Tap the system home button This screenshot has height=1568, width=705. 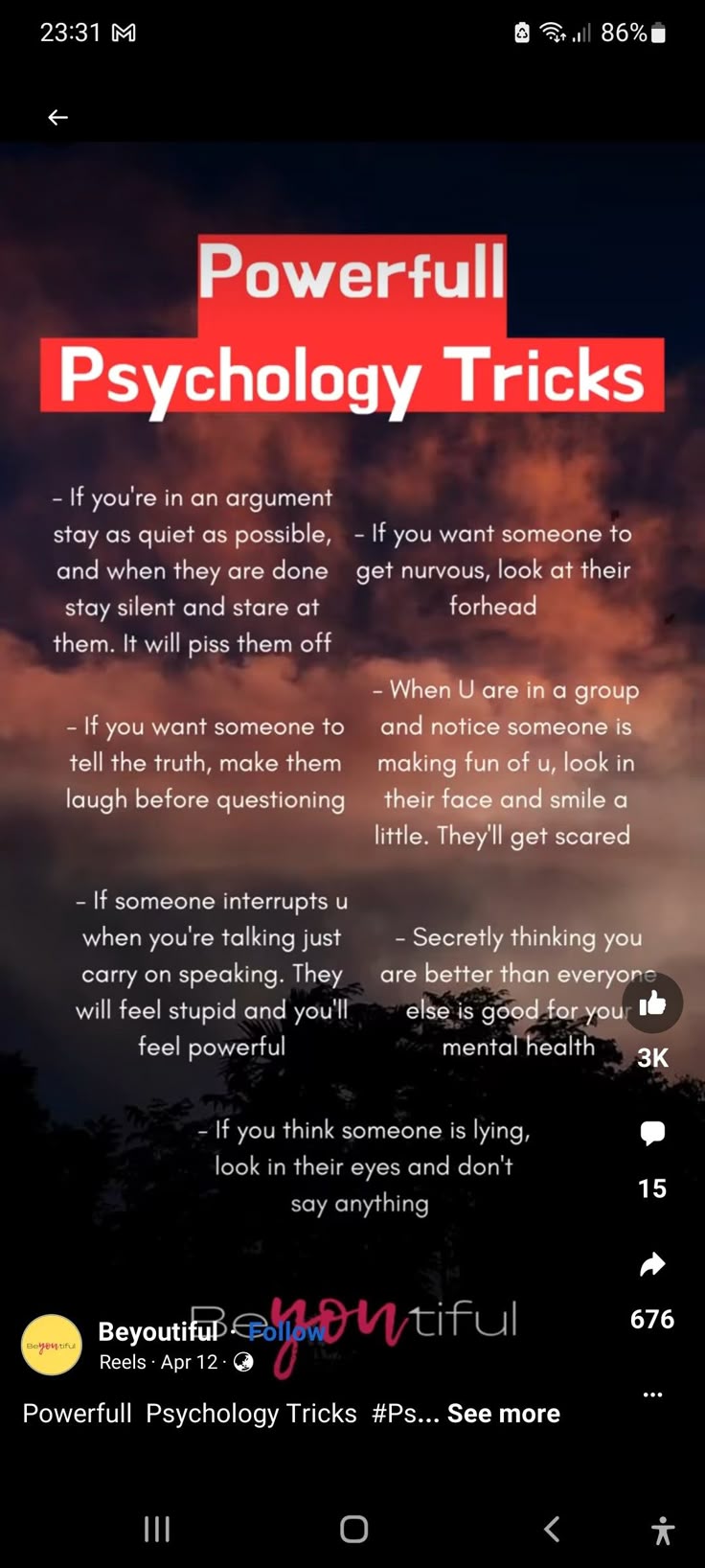[x=353, y=1529]
